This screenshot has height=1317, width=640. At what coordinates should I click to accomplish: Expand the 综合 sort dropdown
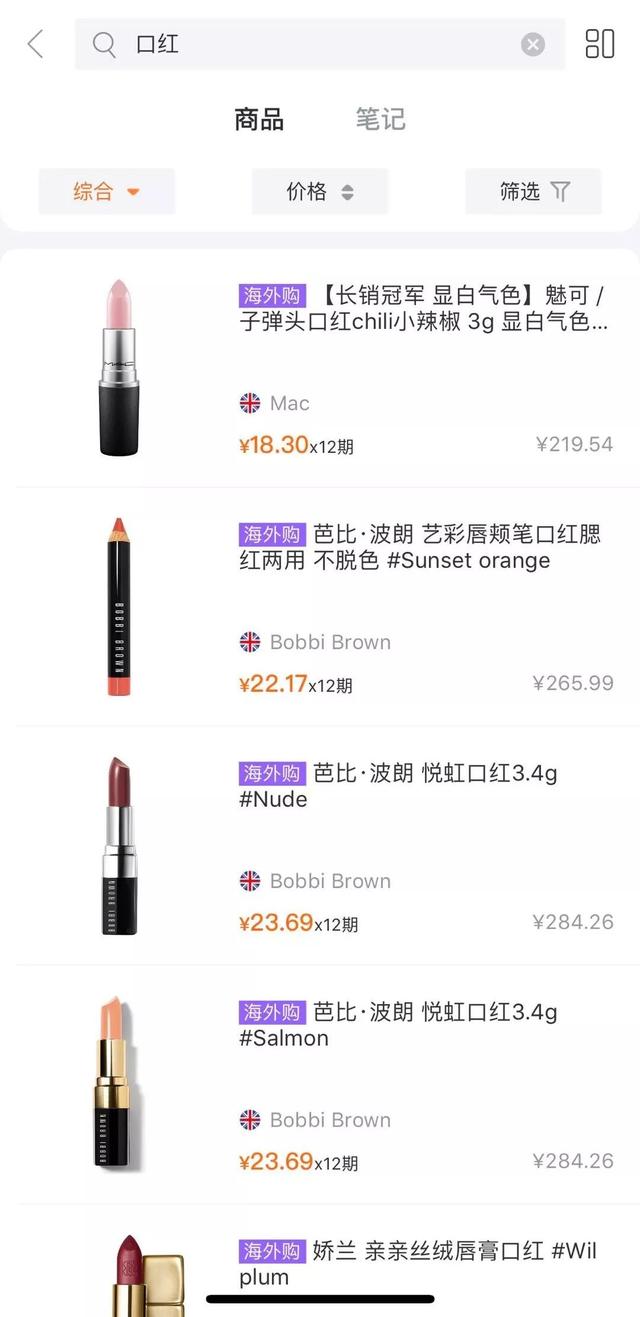(x=106, y=191)
